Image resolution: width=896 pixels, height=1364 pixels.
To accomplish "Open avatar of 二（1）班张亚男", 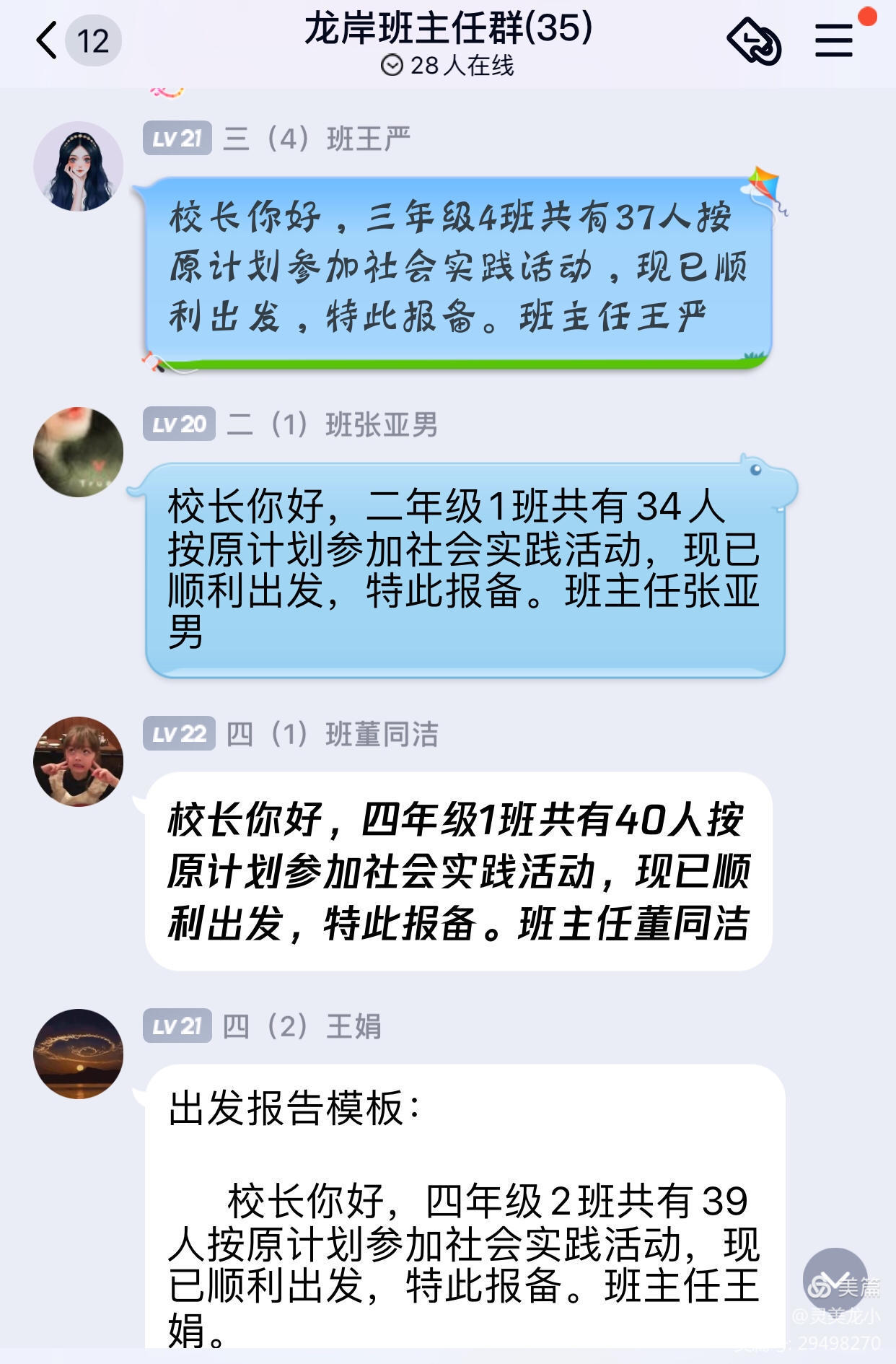I will coord(78,453).
